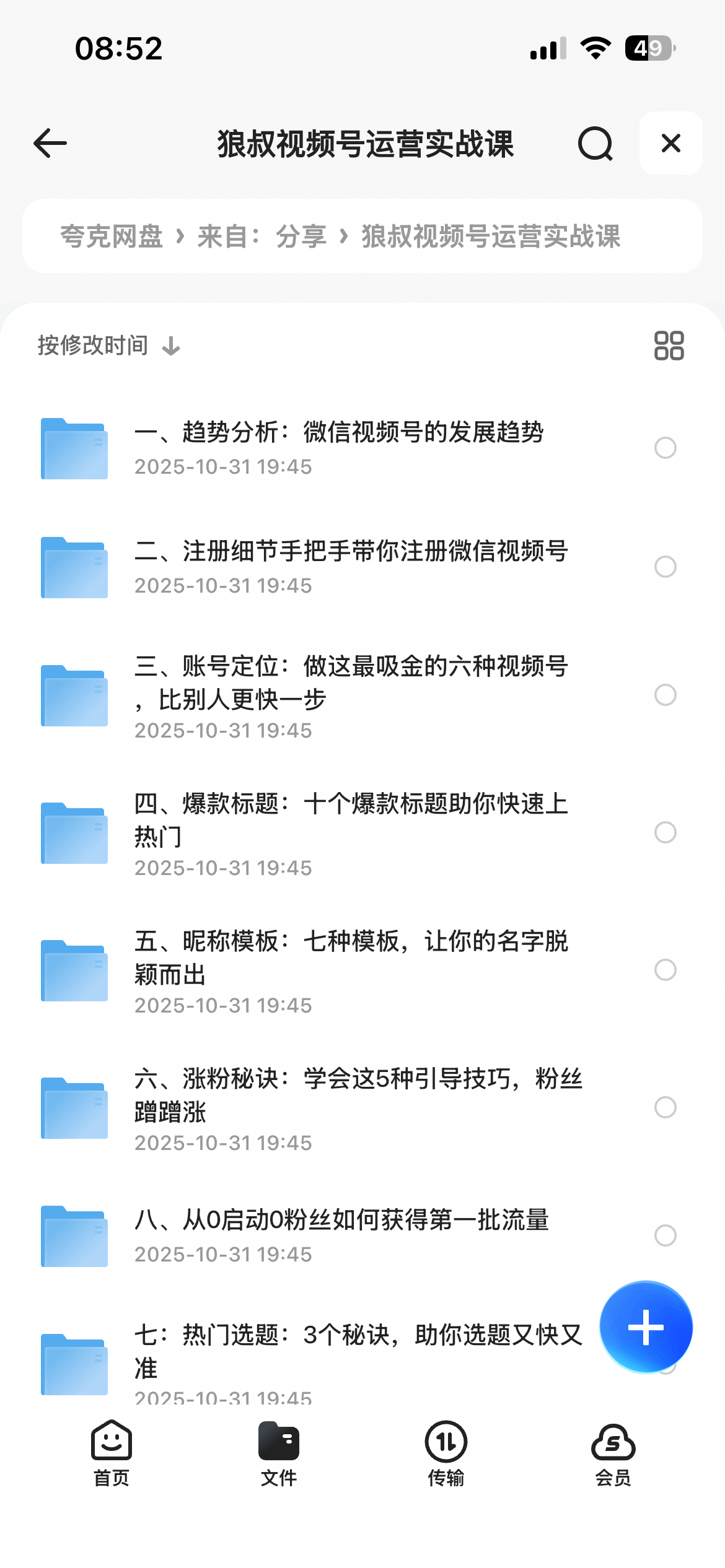Tap the blue floating plus button
The image size is (725, 1568).
(646, 1326)
